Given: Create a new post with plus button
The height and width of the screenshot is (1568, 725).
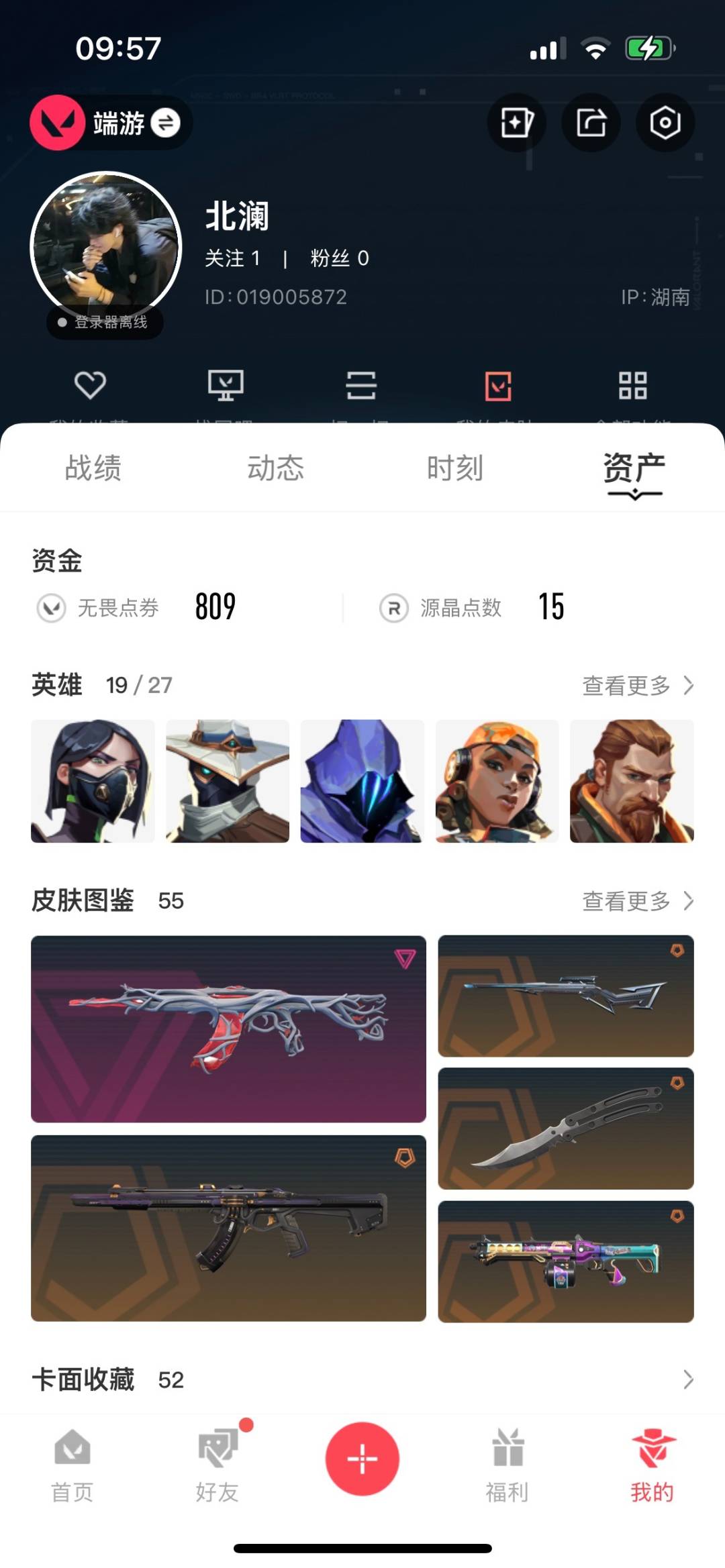Looking at the screenshot, I should tap(362, 1459).
